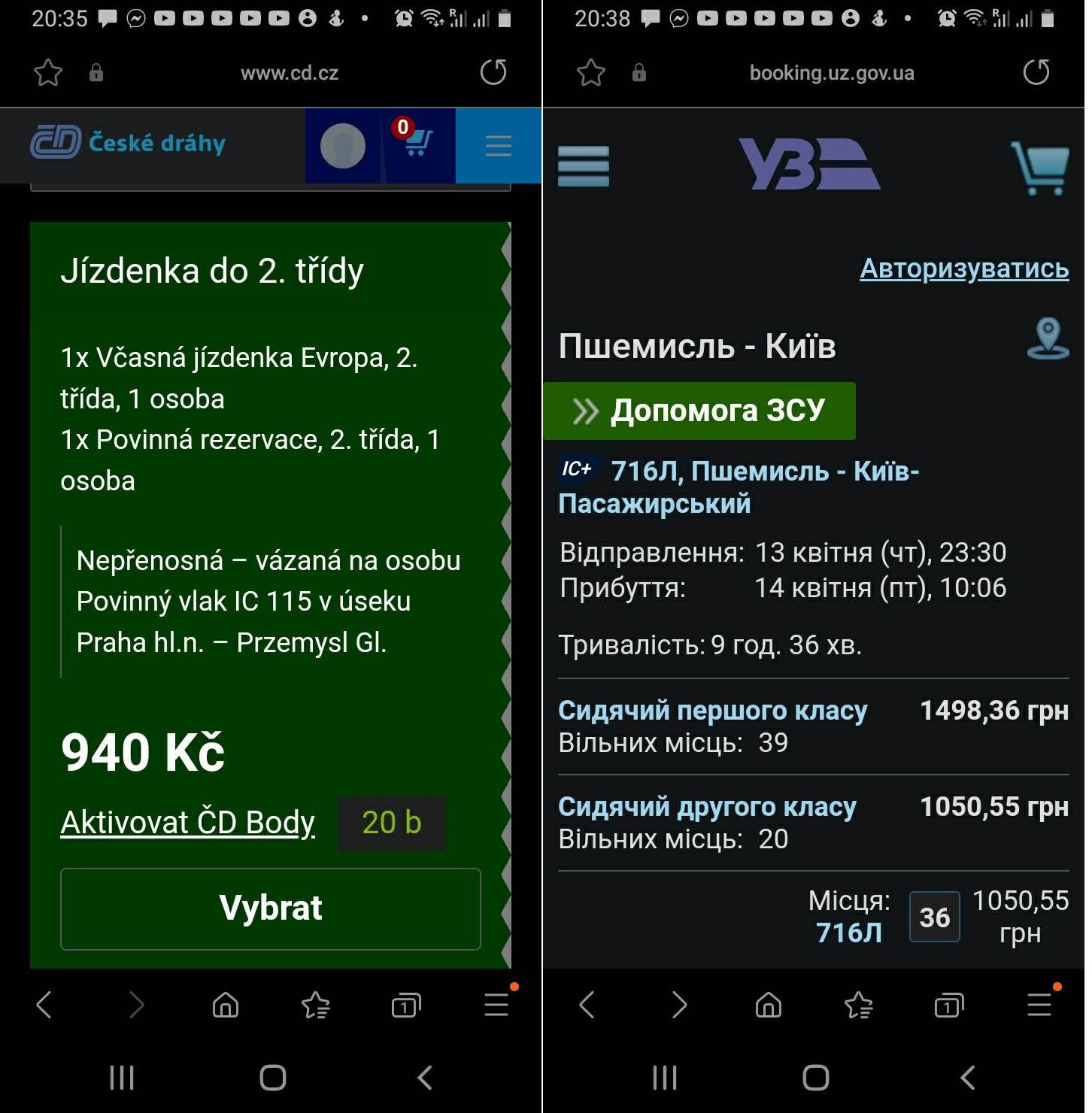The height and width of the screenshot is (1113, 1092).
Task: Open the České dráhy hamburger menu
Action: pyautogui.click(x=498, y=145)
